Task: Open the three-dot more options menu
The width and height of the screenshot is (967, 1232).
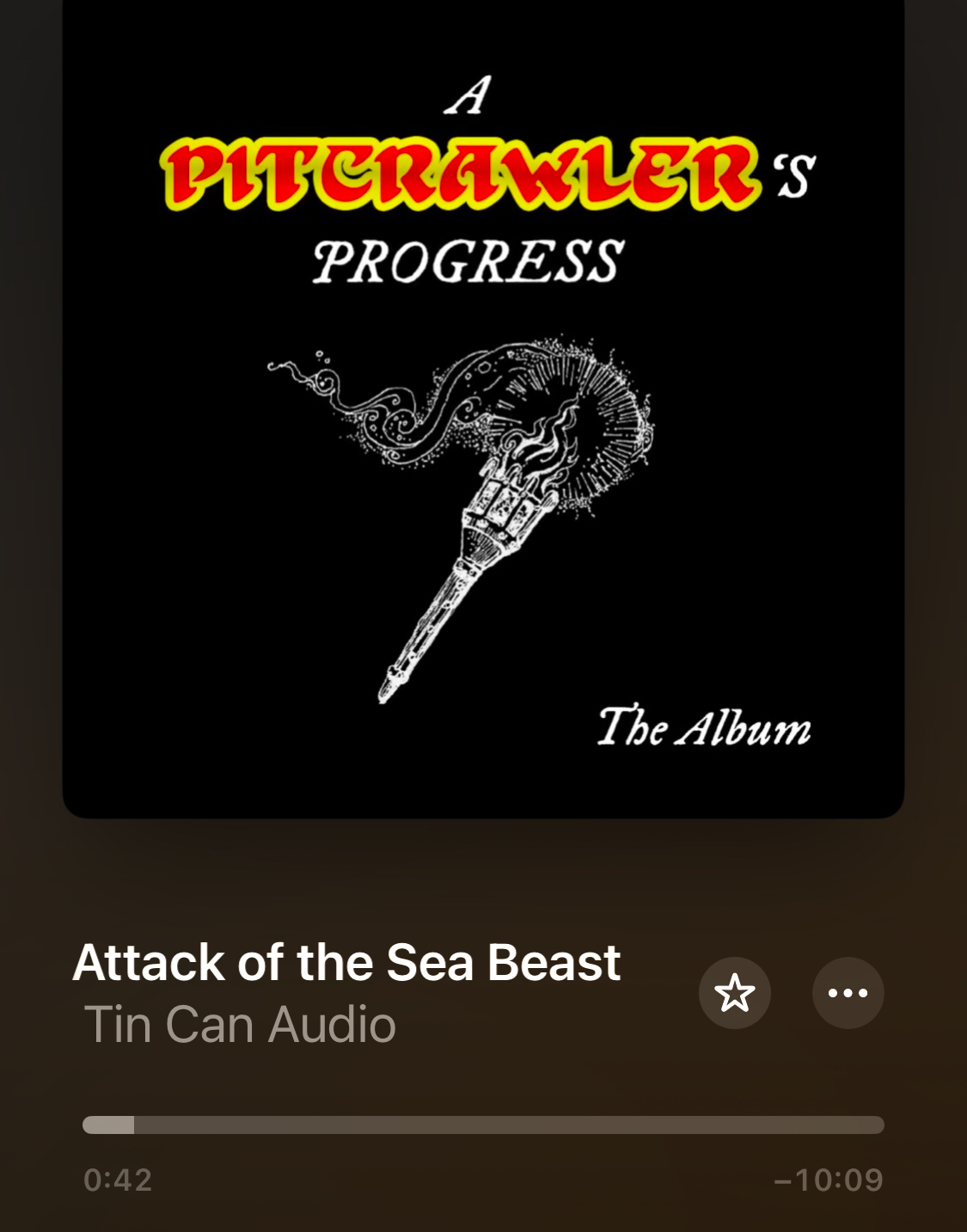Action: tap(848, 993)
